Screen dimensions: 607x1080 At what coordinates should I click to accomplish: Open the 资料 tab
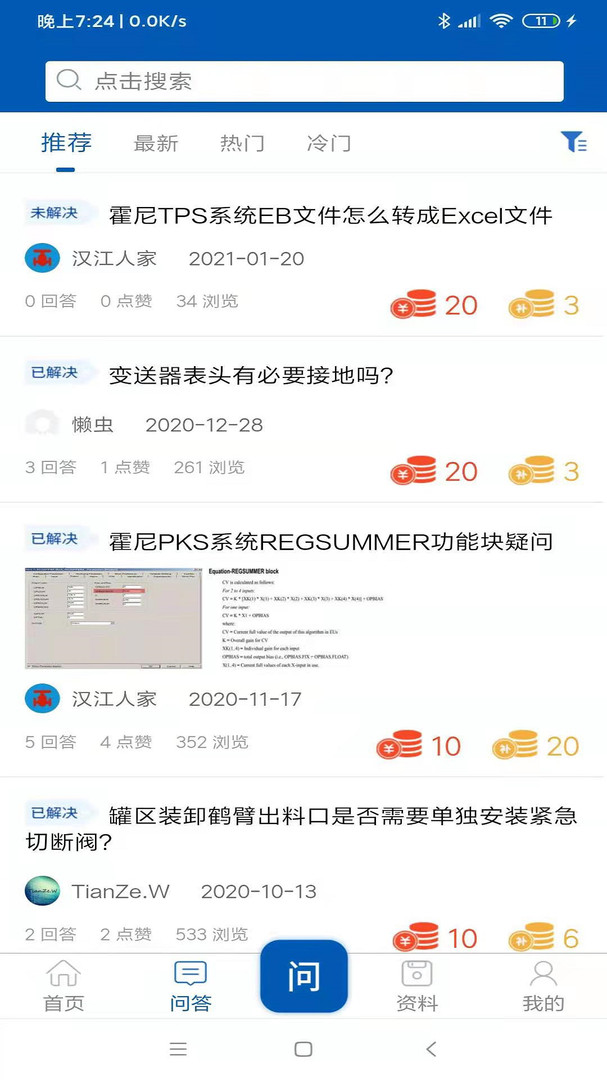417,985
